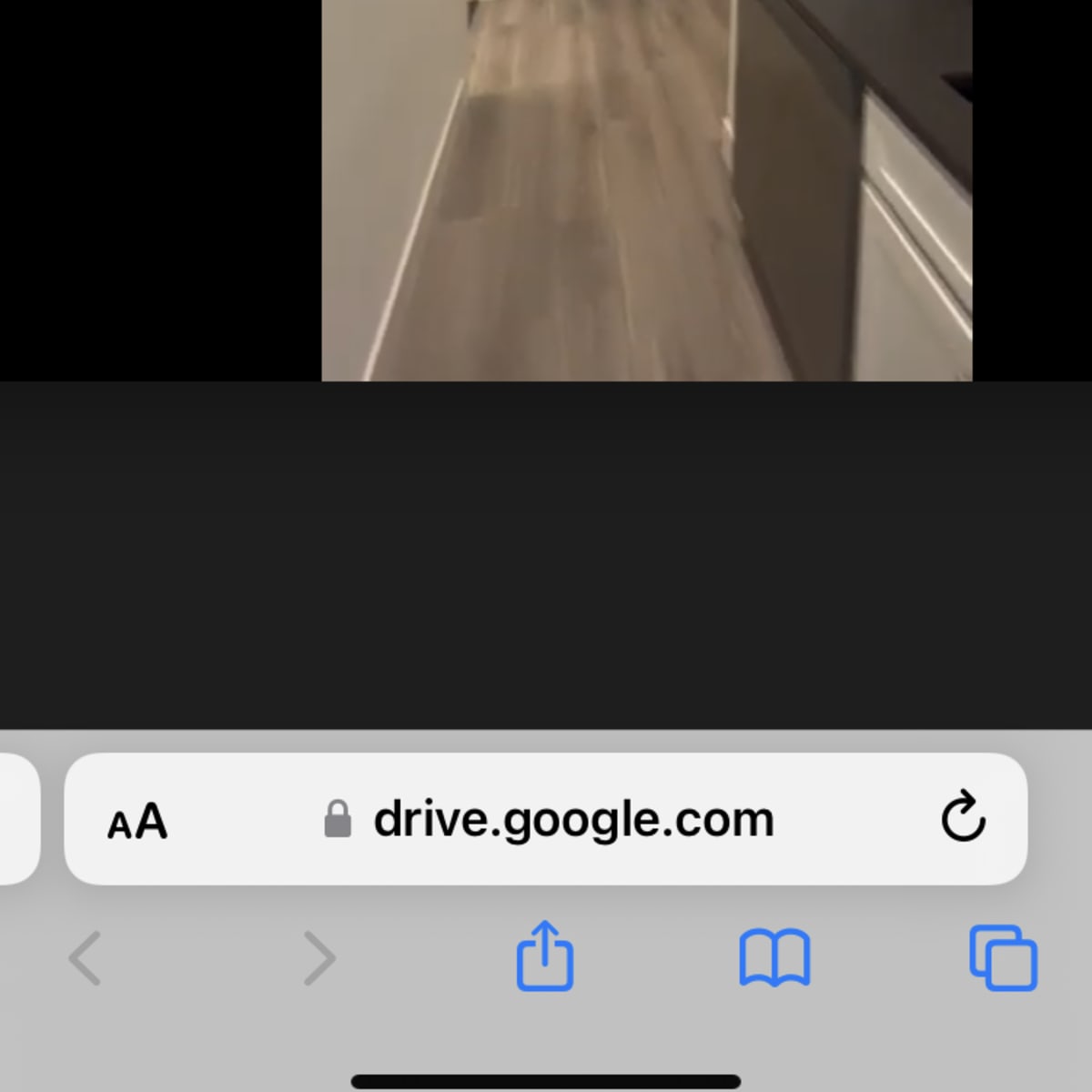Screen dimensions: 1092x1092
Task: Show all open tabs
Action: click(1003, 958)
